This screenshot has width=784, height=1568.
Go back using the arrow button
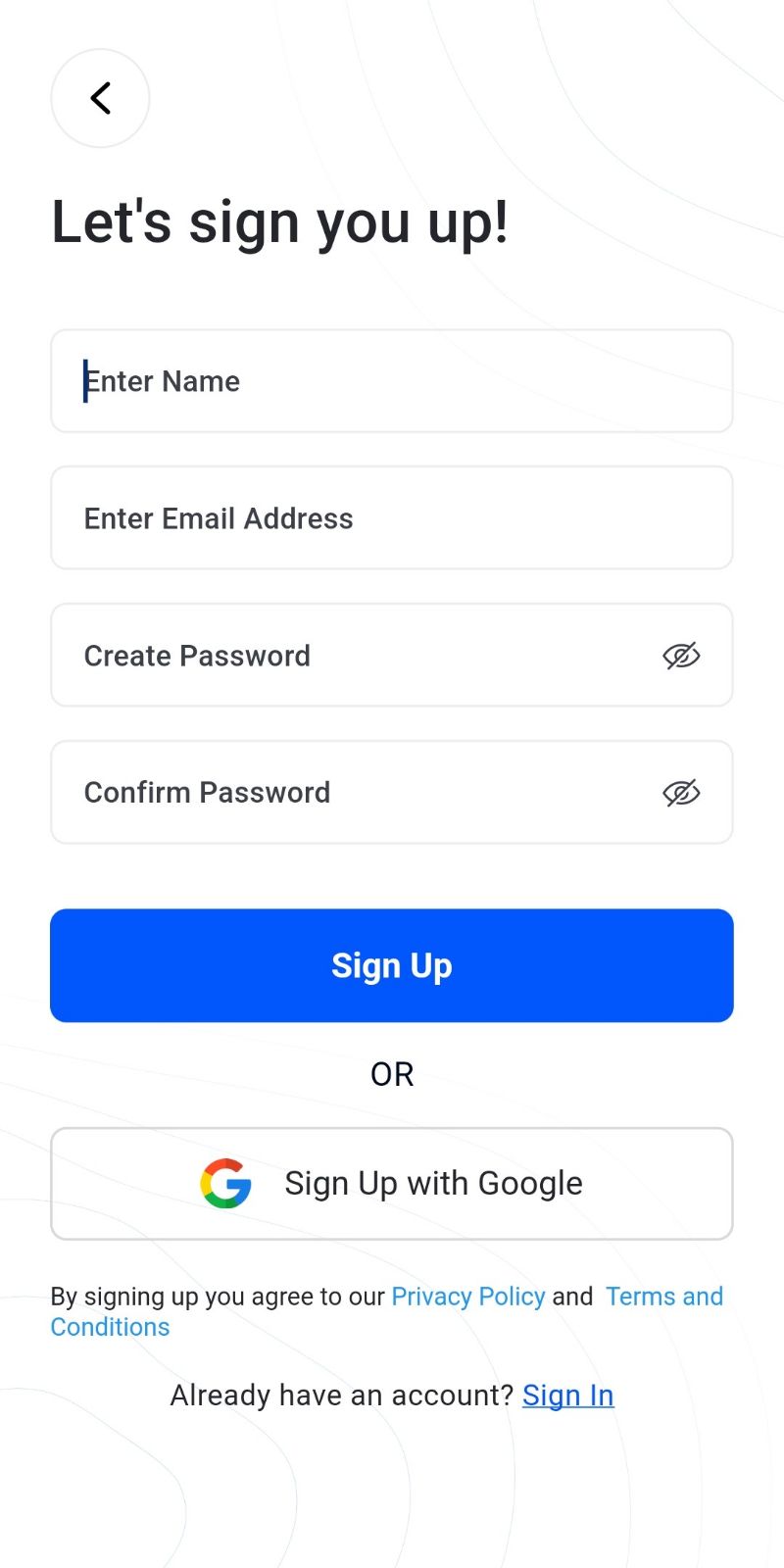tap(100, 98)
